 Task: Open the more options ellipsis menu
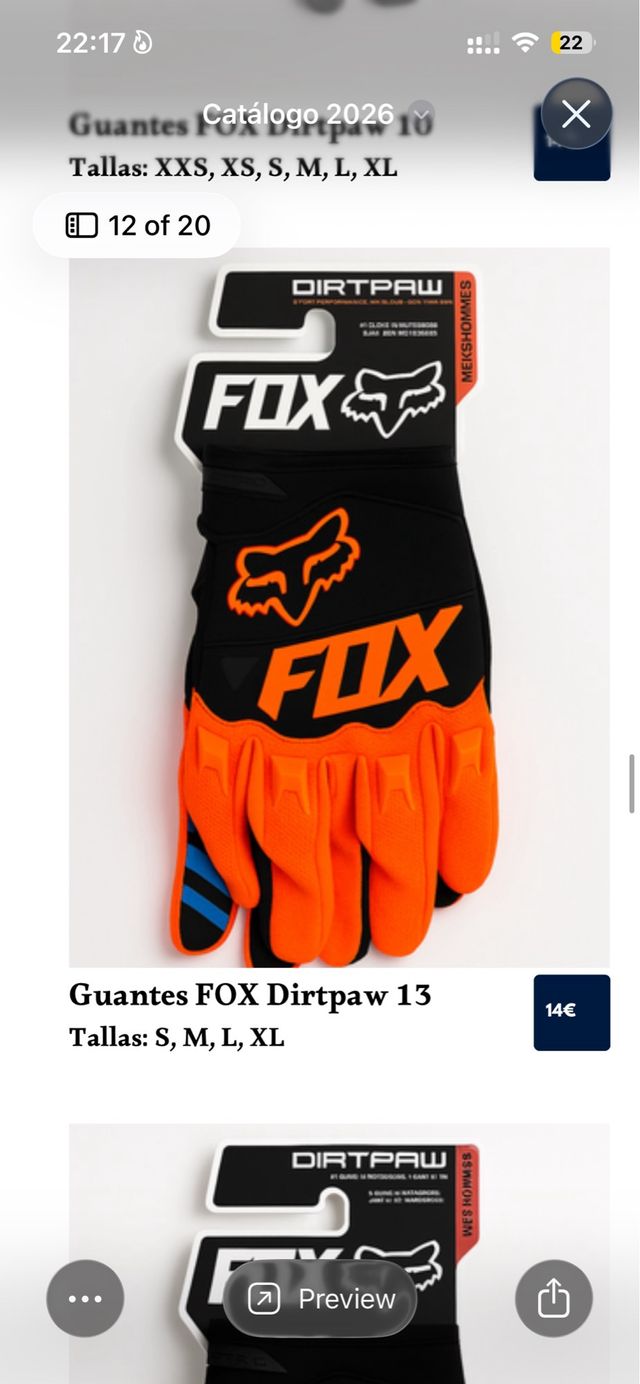(x=85, y=1298)
